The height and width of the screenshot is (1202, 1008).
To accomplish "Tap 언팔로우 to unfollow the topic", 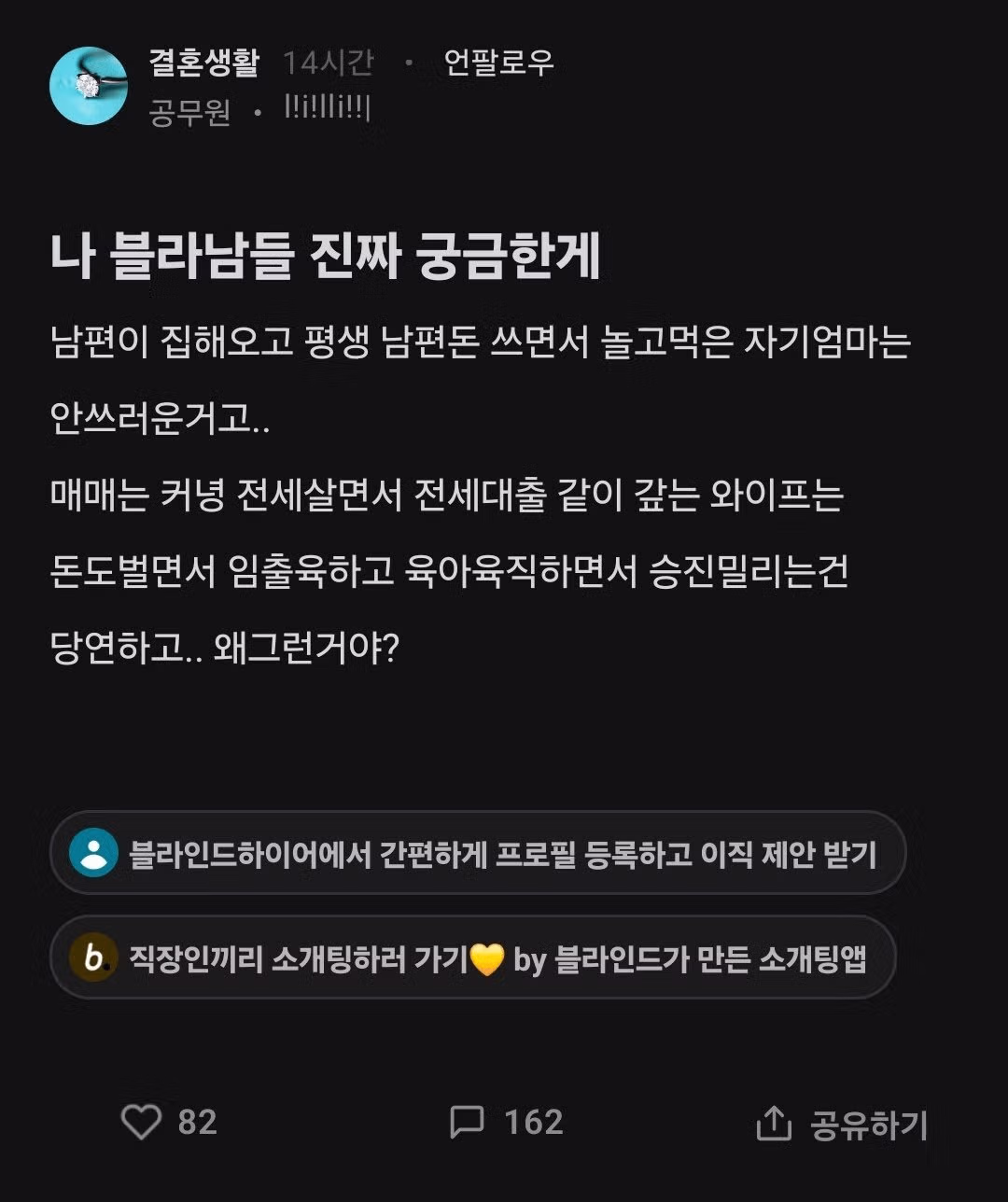I will pos(498,63).
